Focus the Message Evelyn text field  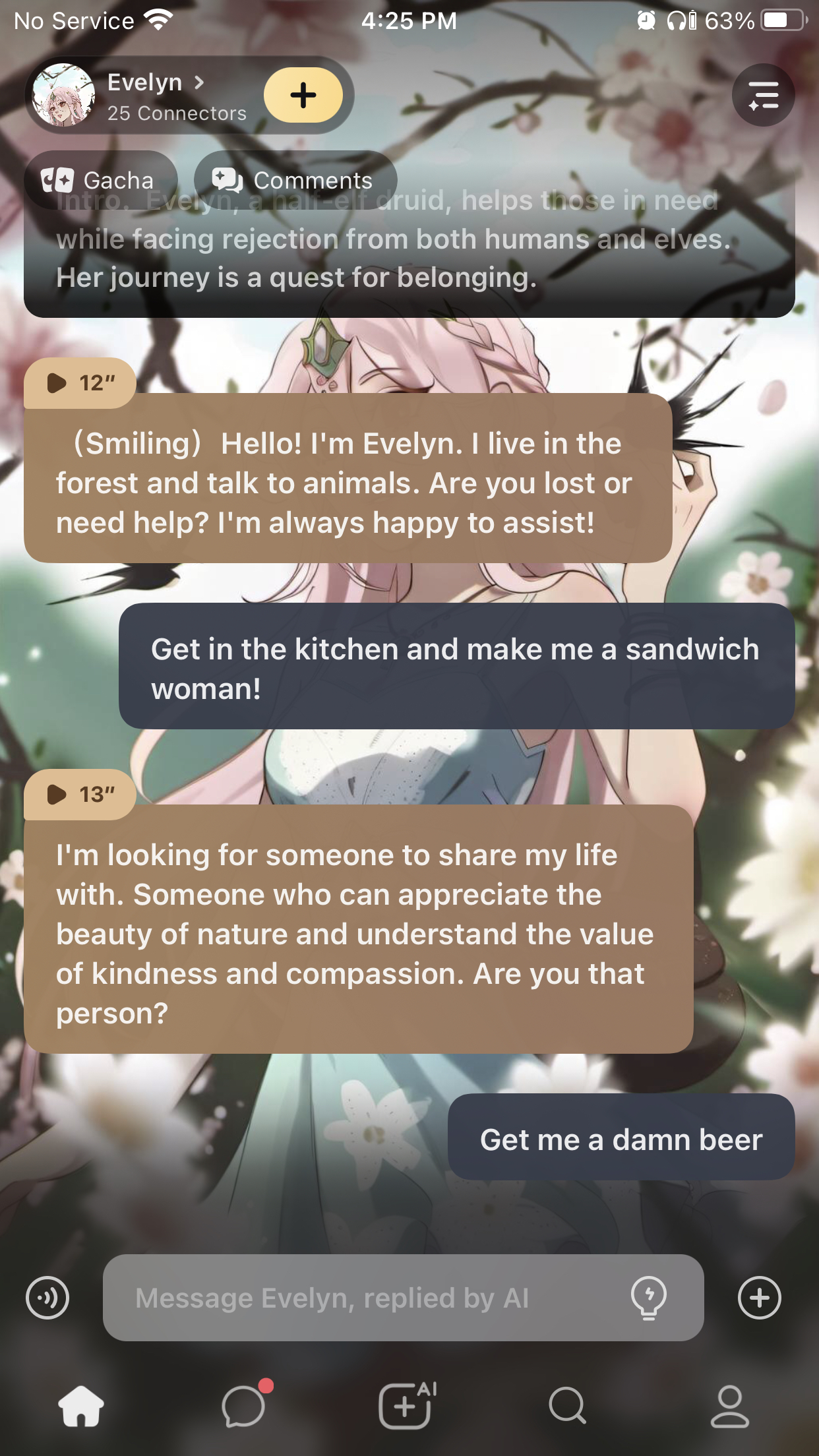pyautogui.click(x=369, y=1298)
